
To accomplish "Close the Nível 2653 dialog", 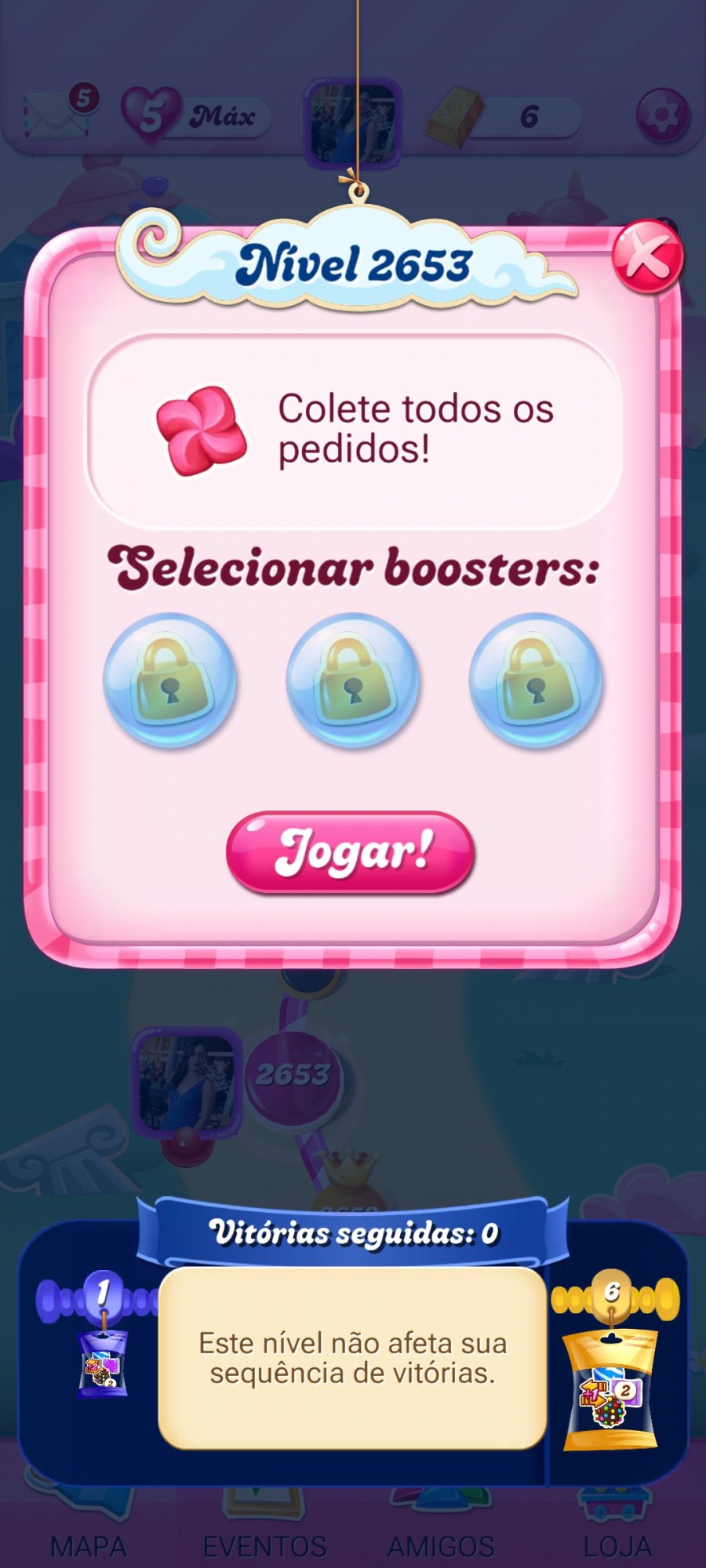I will (647, 256).
